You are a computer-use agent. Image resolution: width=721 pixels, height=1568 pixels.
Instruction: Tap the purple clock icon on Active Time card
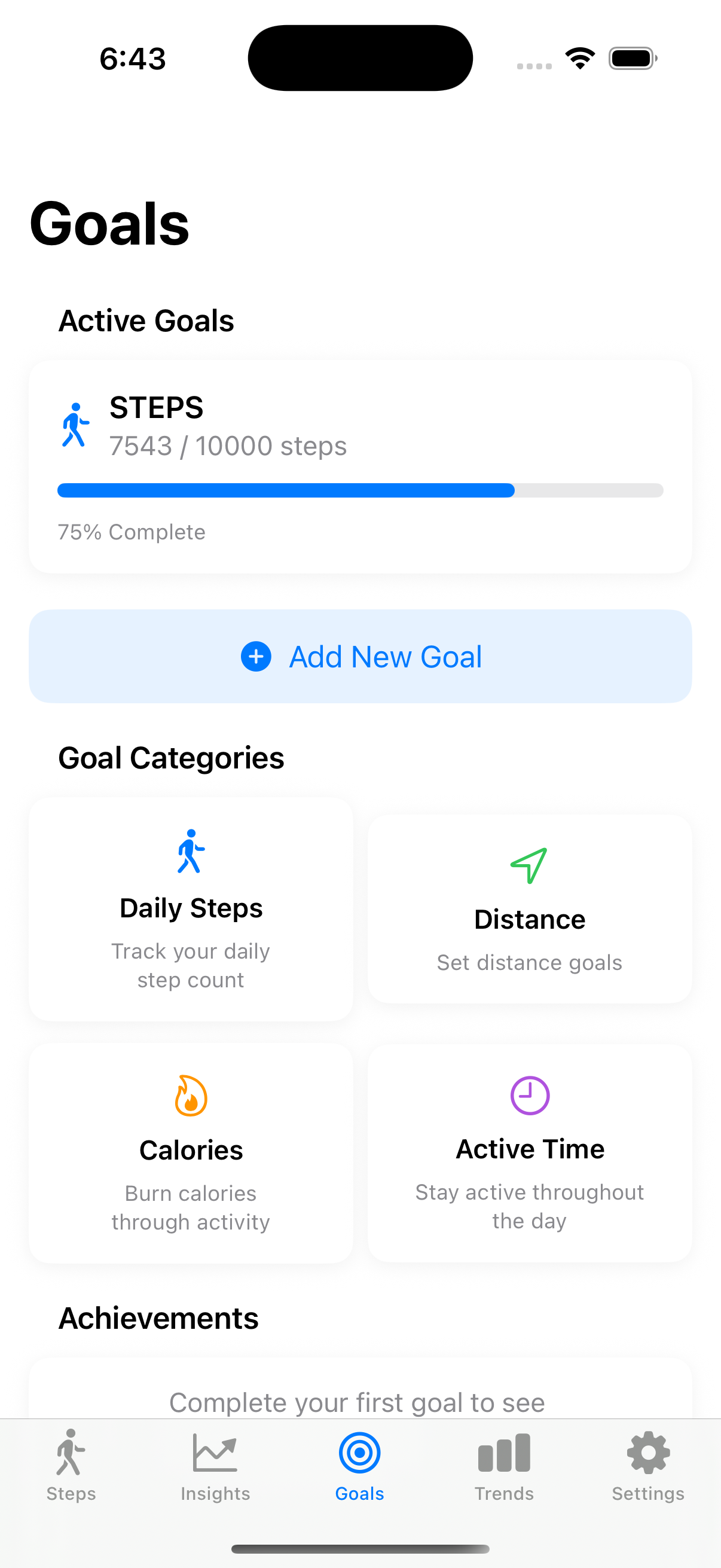click(x=528, y=1096)
